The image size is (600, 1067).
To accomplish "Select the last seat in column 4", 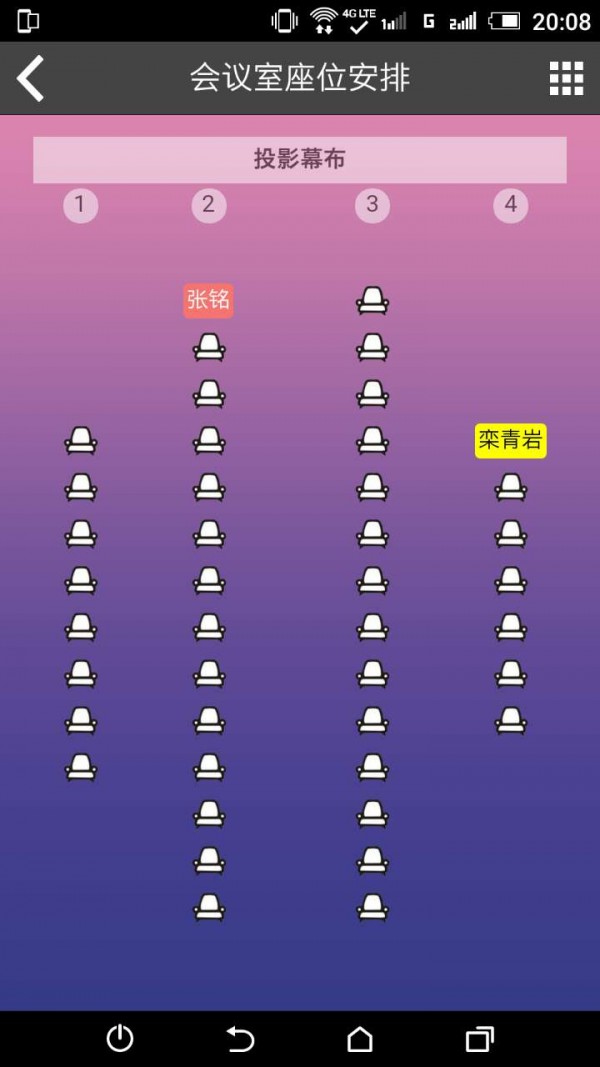I will click(x=510, y=720).
